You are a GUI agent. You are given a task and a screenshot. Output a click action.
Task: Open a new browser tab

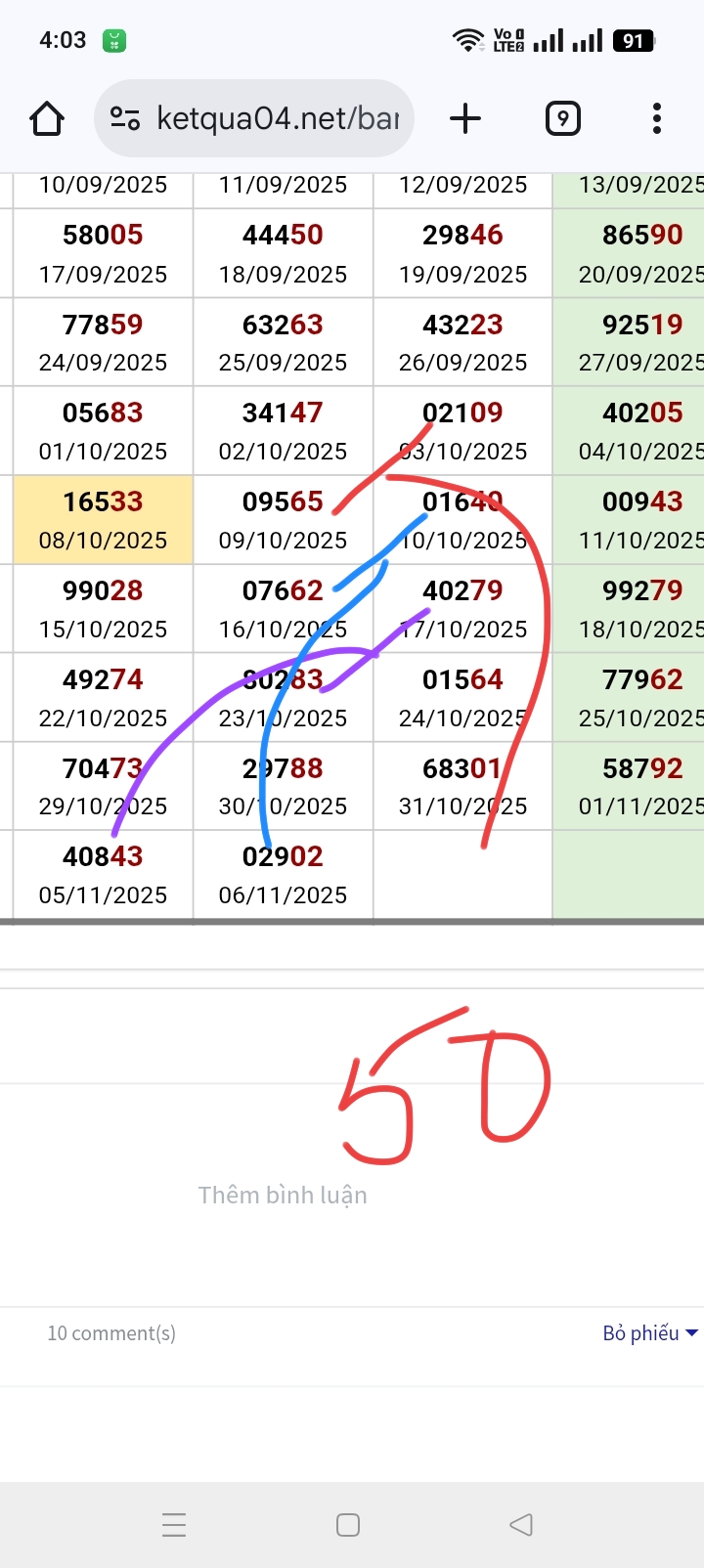[465, 119]
